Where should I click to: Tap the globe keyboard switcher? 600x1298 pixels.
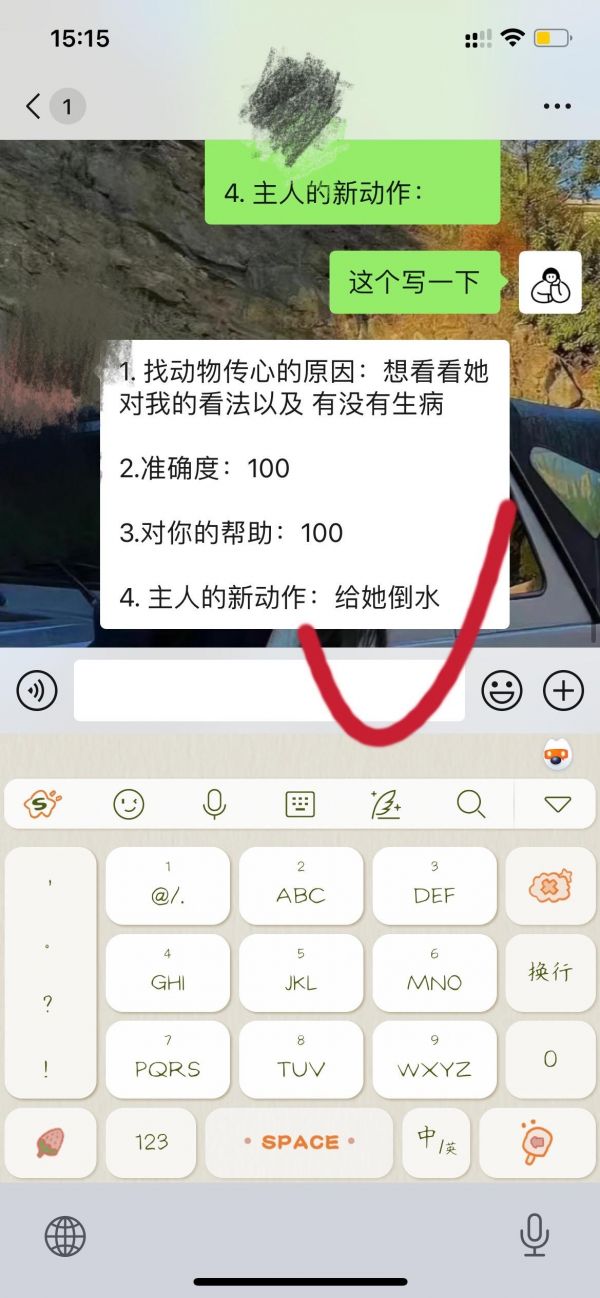tap(65, 1237)
